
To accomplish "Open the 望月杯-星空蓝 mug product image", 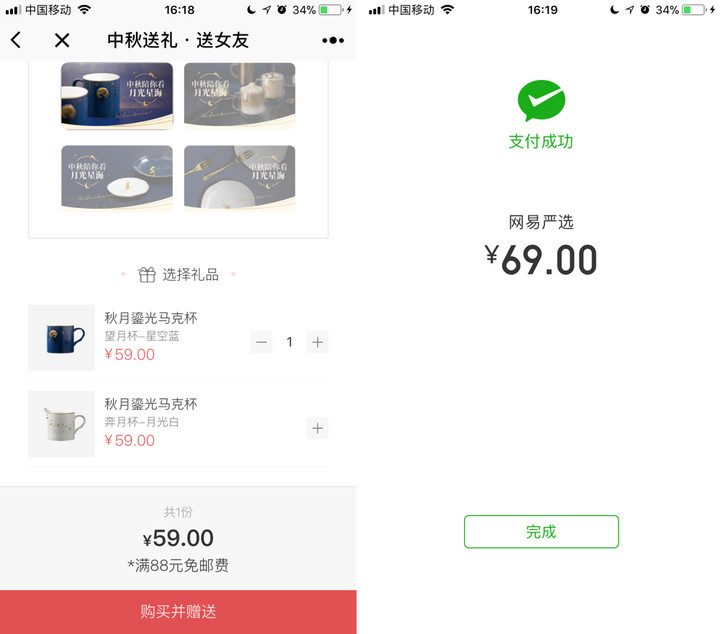I will (x=61, y=338).
